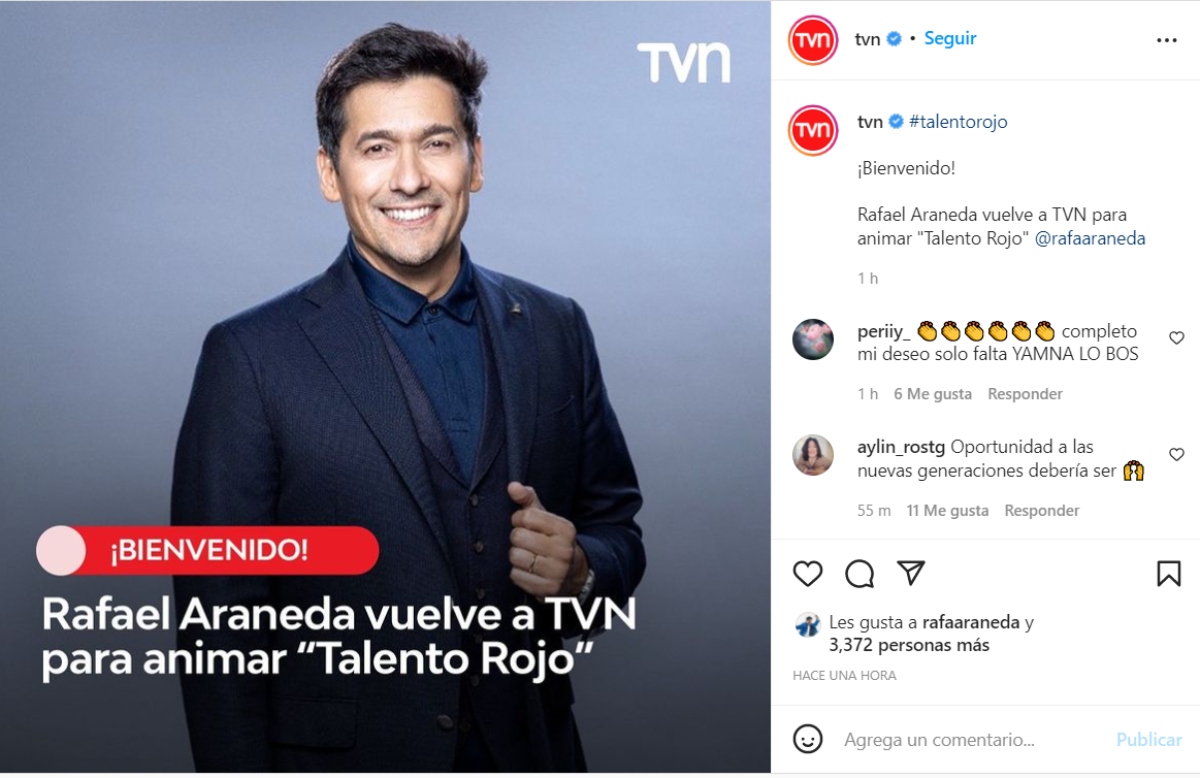Open the #talentorojo hashtag
This screenshot has width=1200, height=778.
point(958,122)
